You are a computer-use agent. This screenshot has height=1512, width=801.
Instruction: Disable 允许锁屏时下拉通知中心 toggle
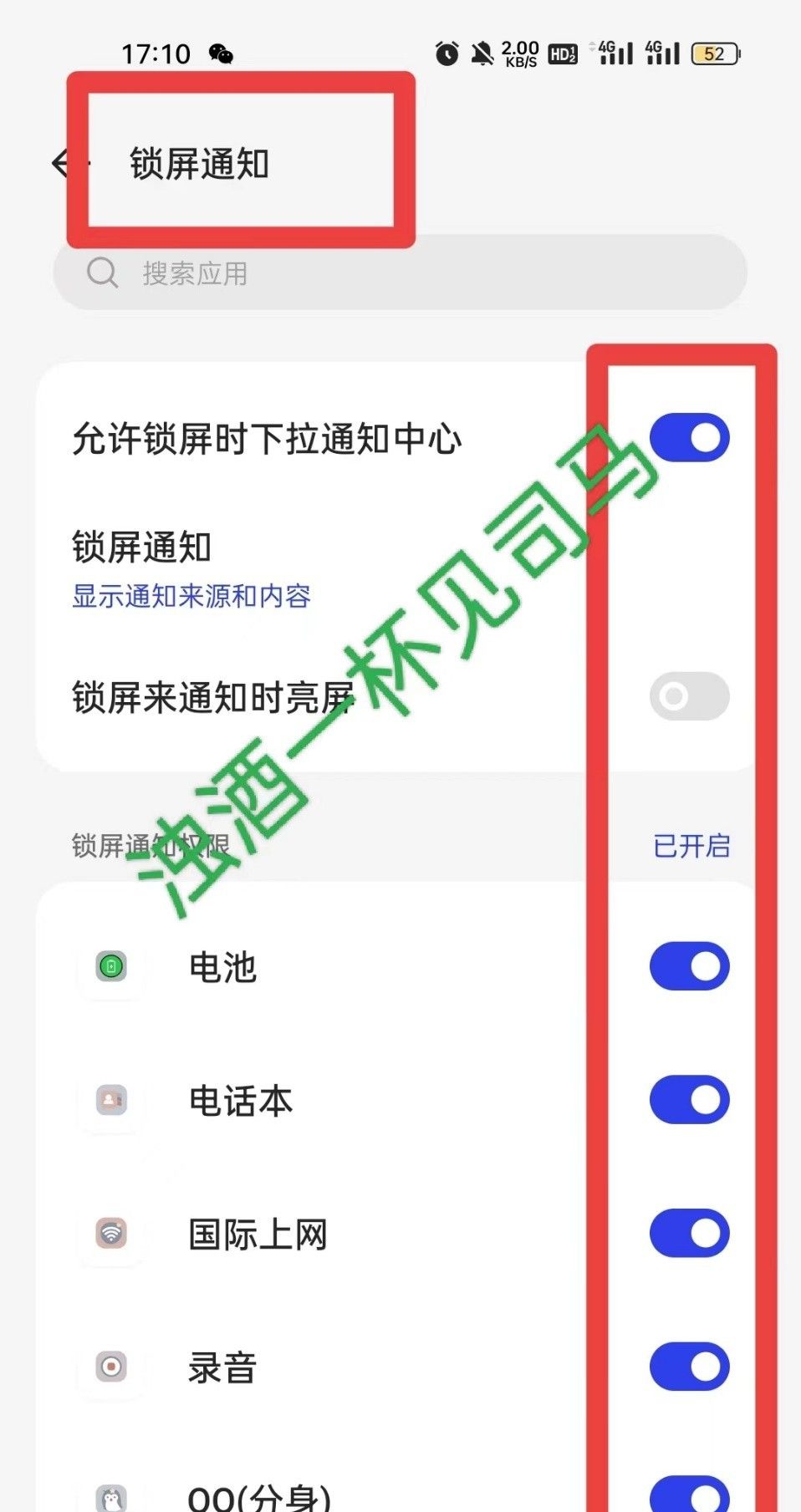(x=688, y=435)
